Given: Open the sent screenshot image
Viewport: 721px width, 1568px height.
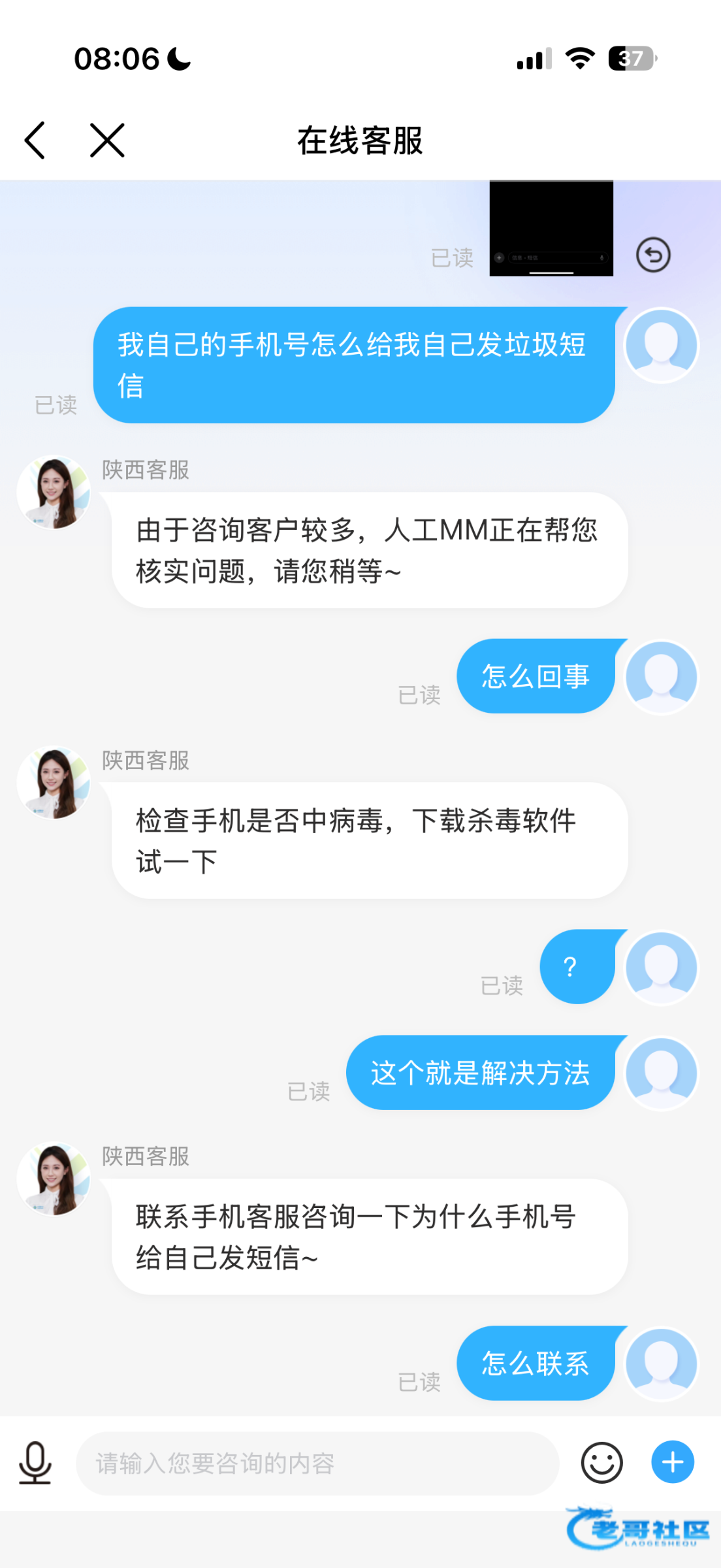Looking at the screenshot, I should [x=551, y=229].
